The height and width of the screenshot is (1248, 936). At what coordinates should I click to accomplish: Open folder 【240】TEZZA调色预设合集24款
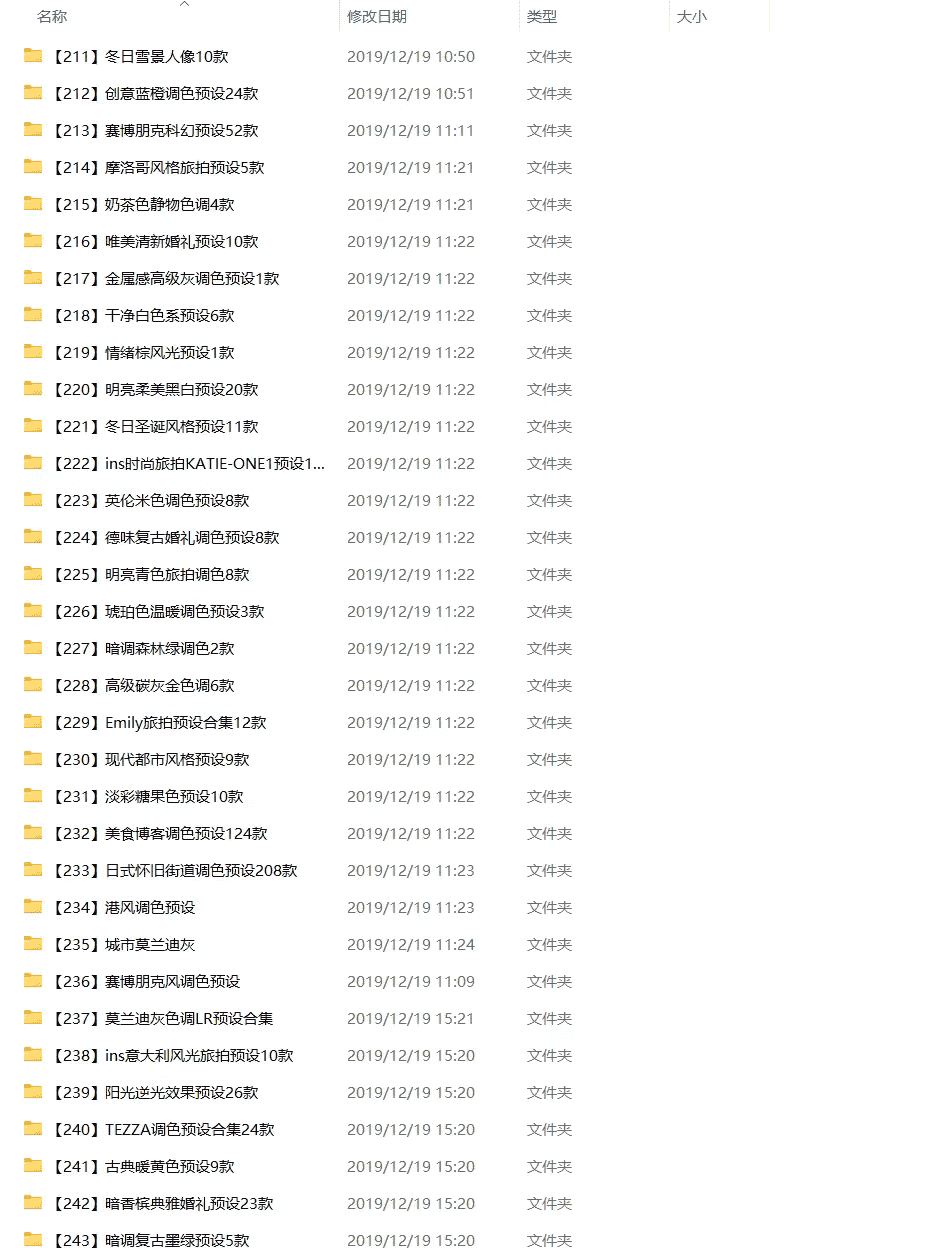pos(162,1130)
